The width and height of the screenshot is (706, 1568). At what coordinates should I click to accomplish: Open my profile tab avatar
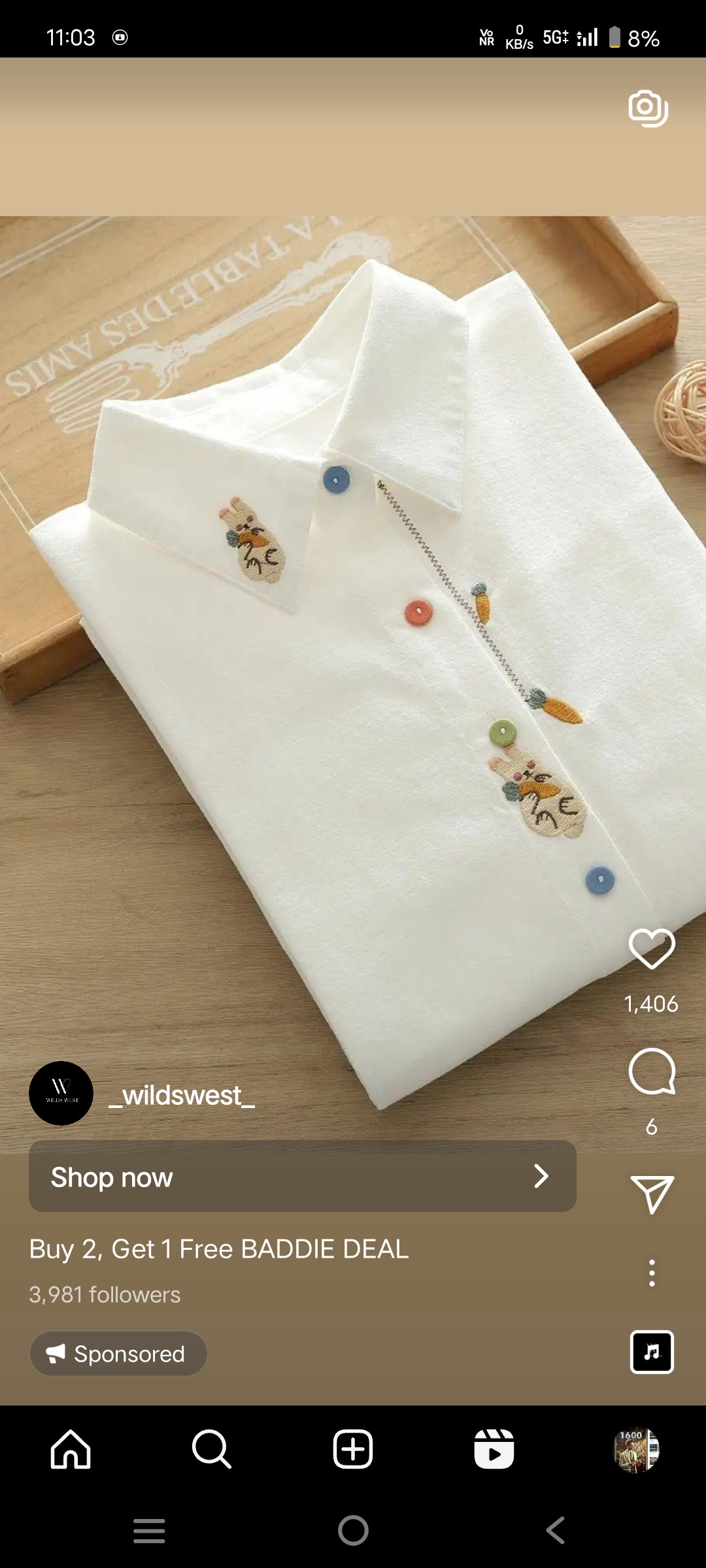[636, 1449]
